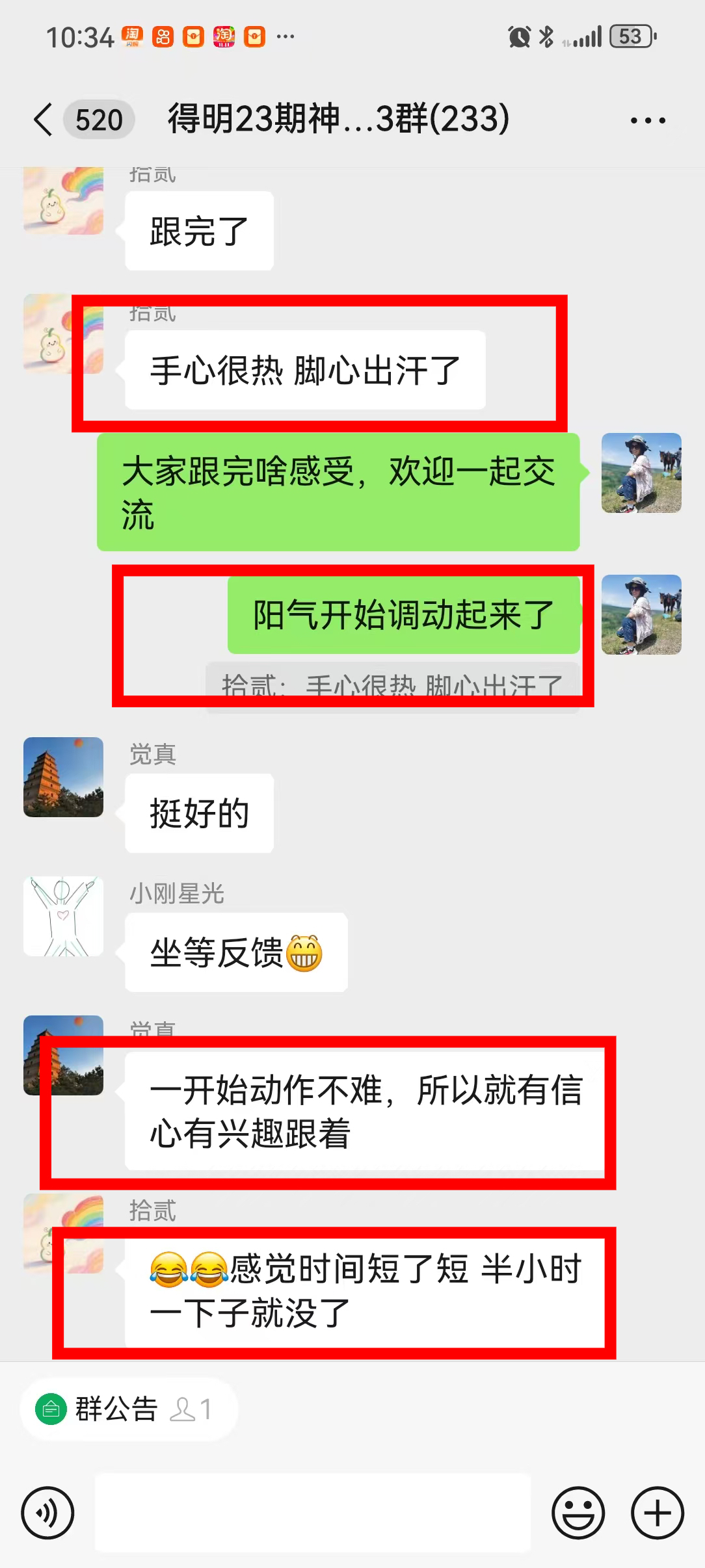This screenshot has width=705, height=1568.
Task: Tap 觉真's avatar beside 挺好的
Action: pyautogui.click(x=63, y=777)
